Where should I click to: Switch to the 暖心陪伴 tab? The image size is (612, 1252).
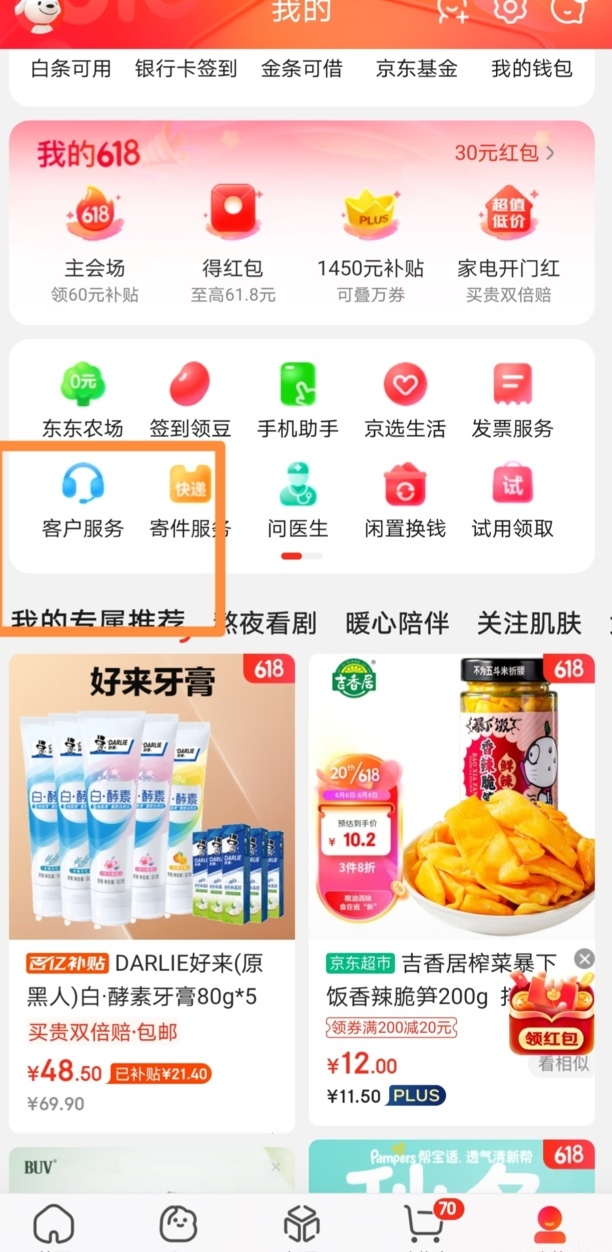[x=397, y=623]
